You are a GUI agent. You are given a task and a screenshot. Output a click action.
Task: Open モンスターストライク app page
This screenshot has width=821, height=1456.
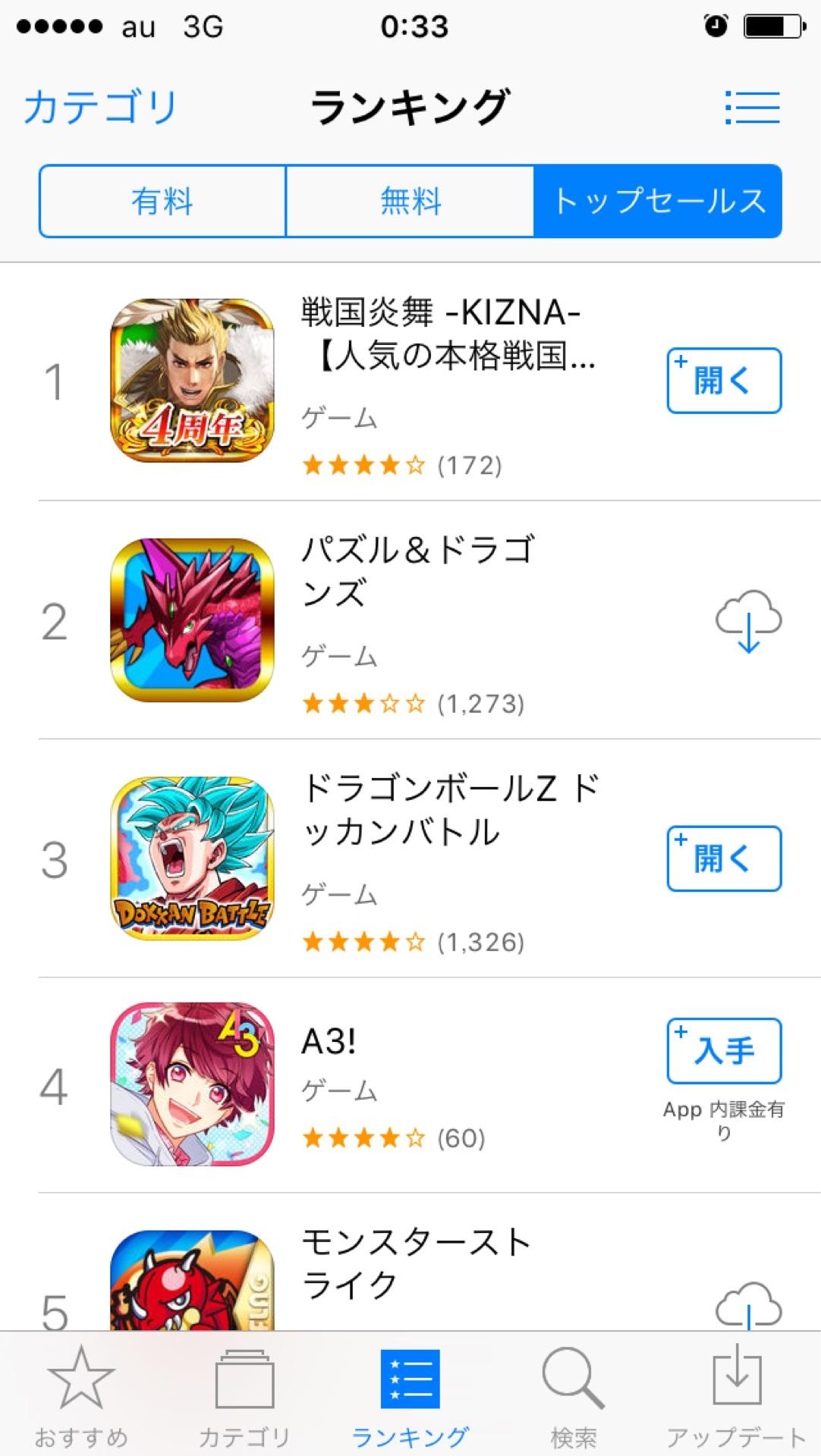point(416,1263)
